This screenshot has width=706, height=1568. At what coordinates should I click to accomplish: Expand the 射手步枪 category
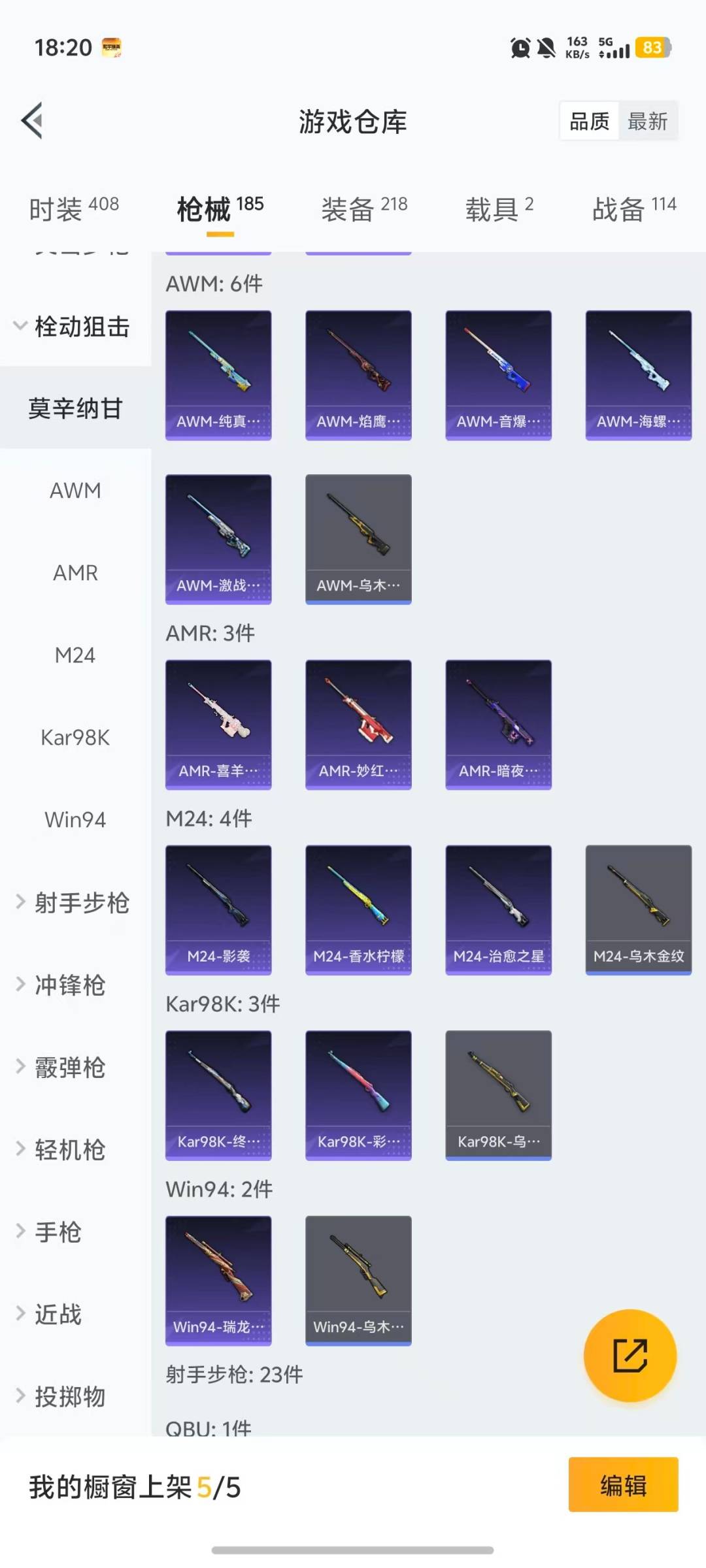(x=75, y=903)
